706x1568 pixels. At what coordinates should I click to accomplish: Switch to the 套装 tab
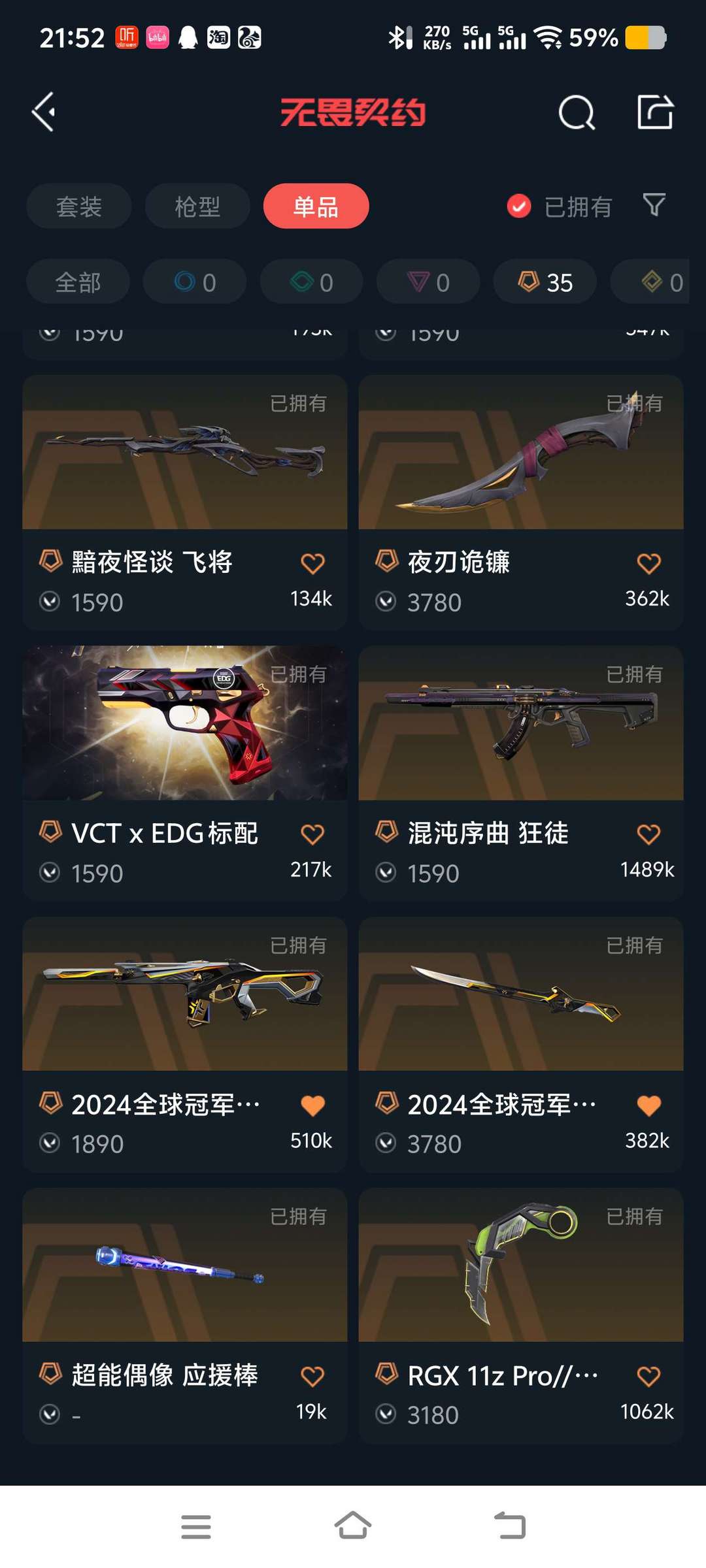[79, 206]
